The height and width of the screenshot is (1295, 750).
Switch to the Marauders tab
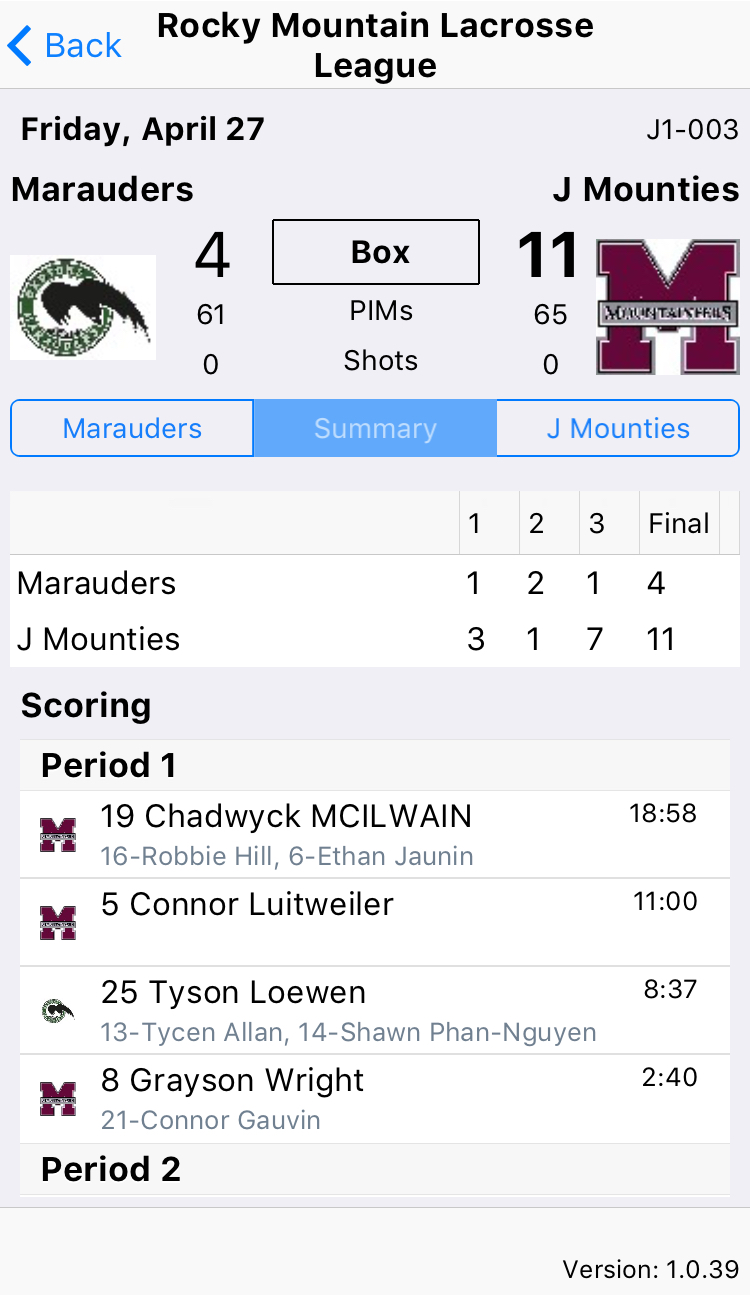(x=132, y=428)
